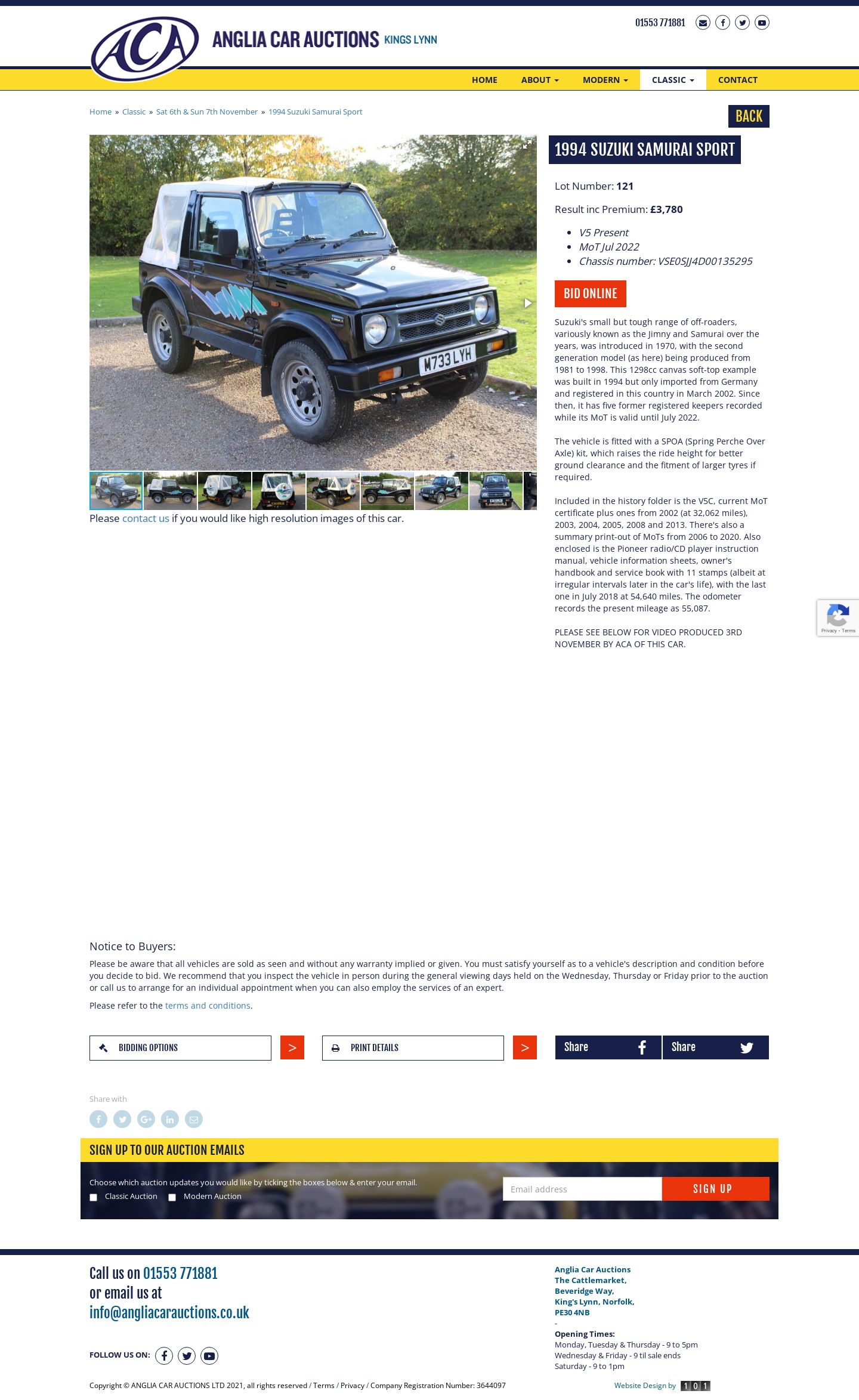Tap the BID ONLINE button
Viewport: 859px width, 1400px height.
[590, 293]
